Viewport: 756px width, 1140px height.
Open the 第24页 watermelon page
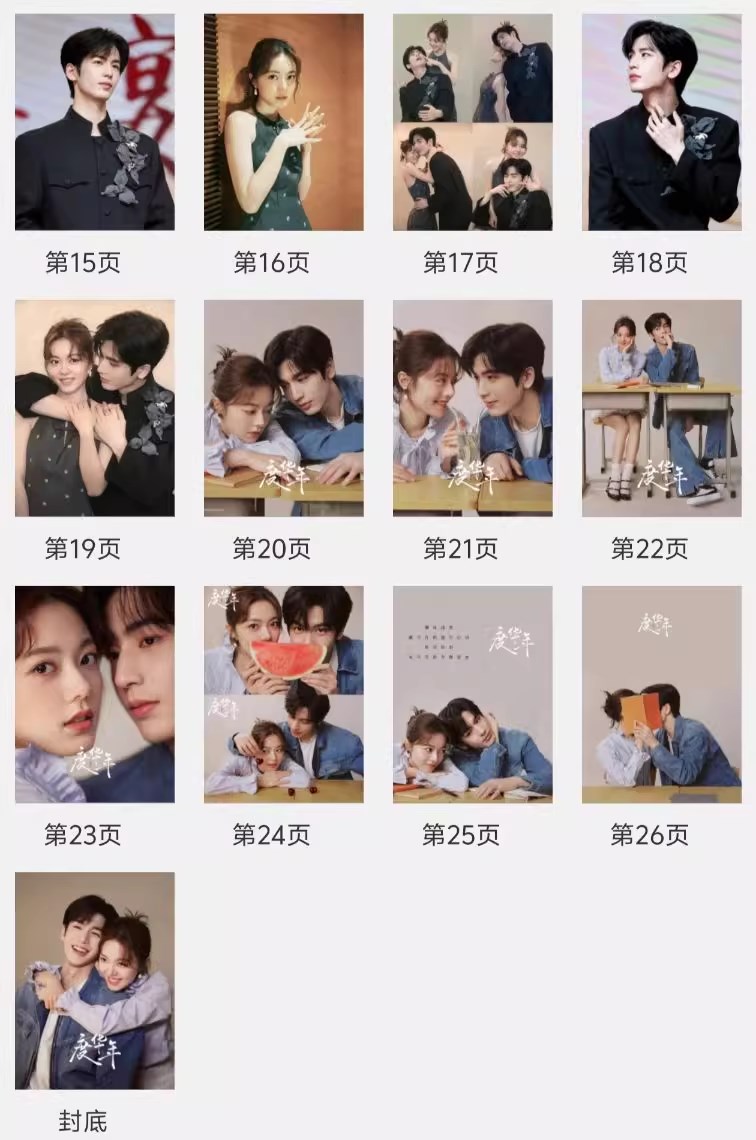284,694
